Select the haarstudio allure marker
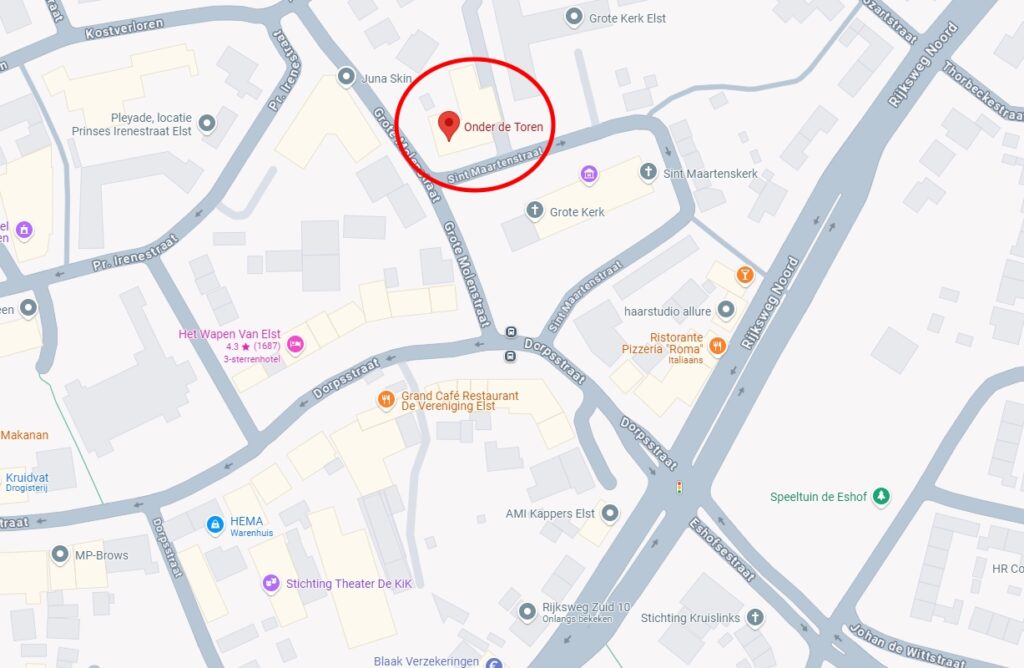 (726, 310)
